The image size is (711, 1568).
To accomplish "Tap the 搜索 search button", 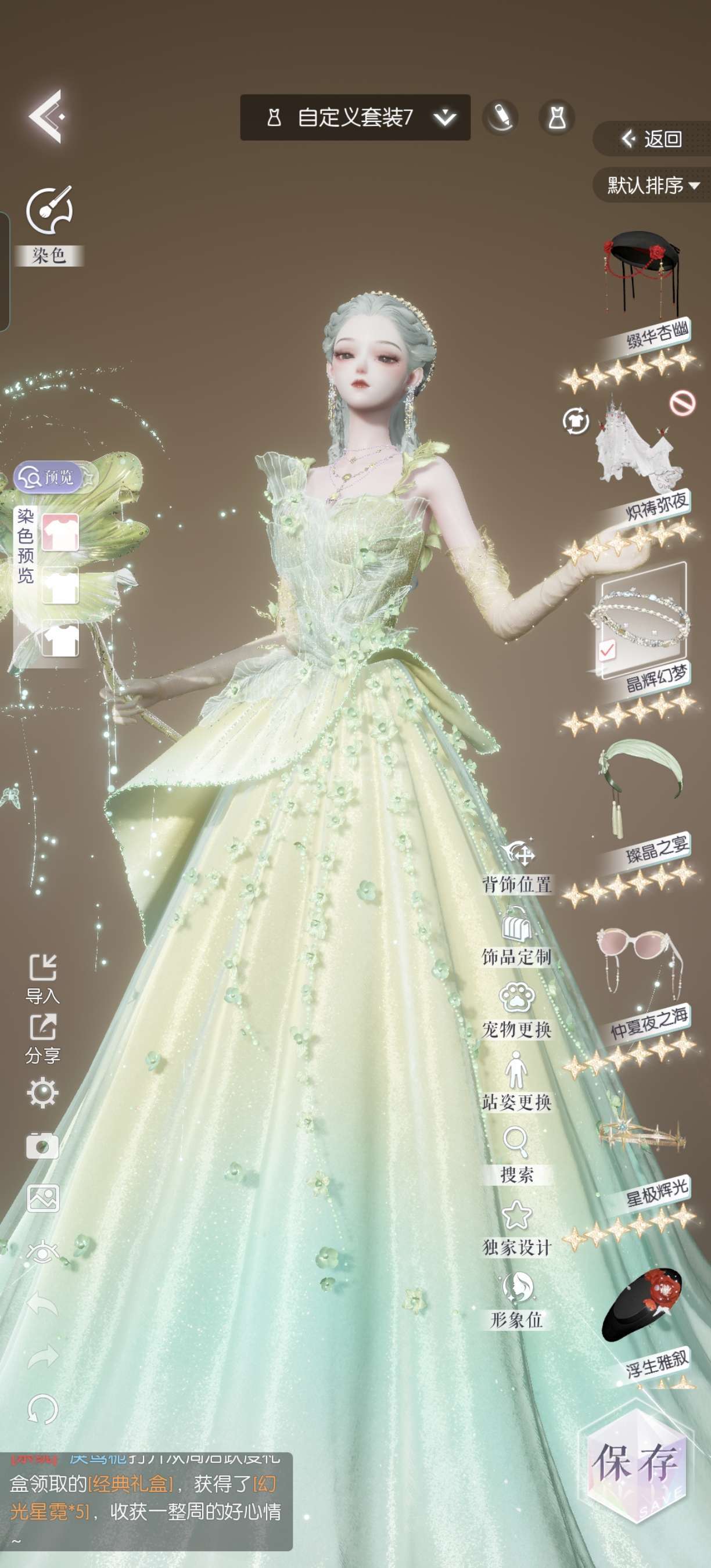I will click(x=517, y=1155).
